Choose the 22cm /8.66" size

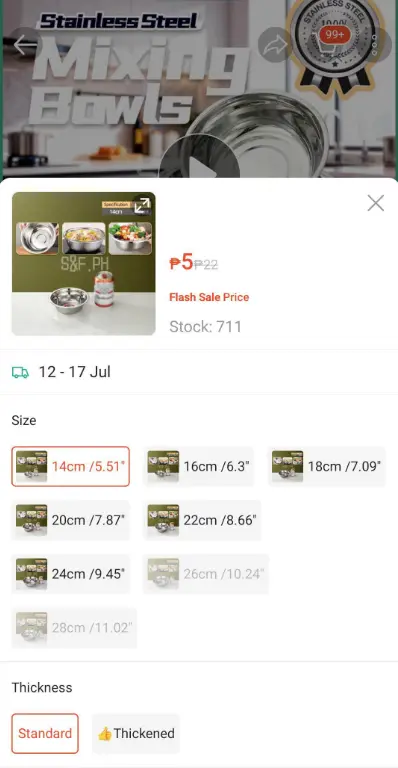[202, 520]
